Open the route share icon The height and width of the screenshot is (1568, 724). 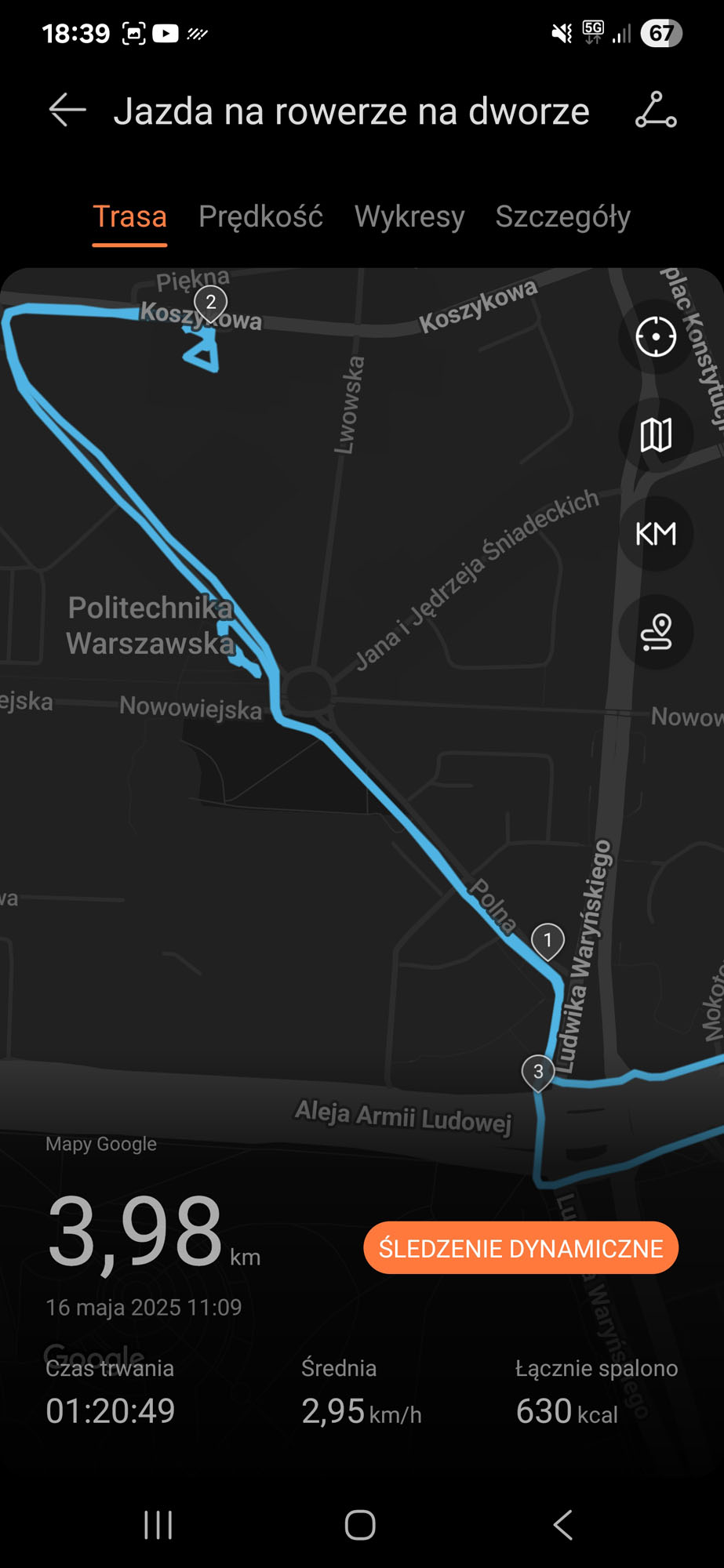coord(656,111)
